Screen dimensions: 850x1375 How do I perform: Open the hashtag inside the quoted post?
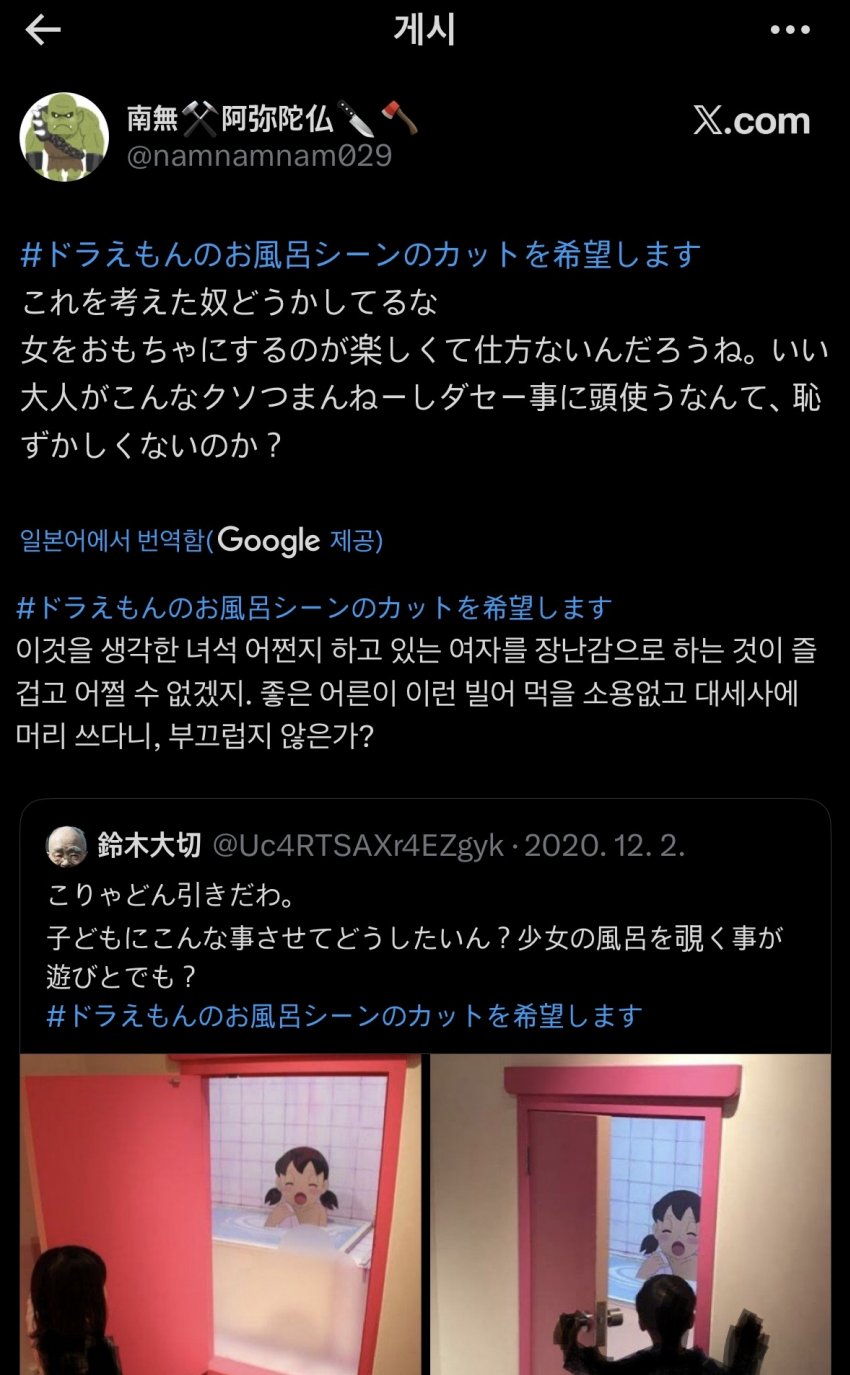coord(344,1017)
